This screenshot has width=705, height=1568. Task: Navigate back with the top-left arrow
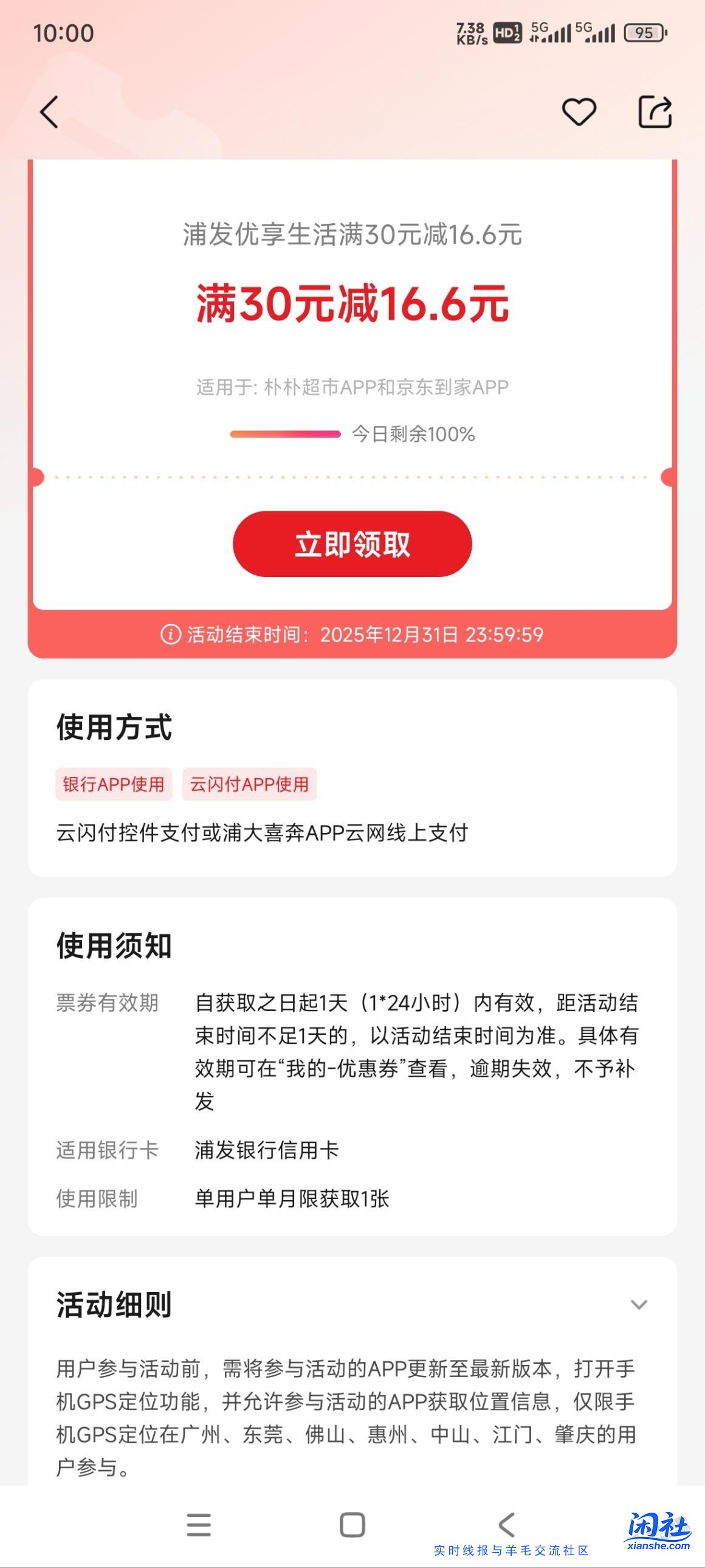point(48,112)
